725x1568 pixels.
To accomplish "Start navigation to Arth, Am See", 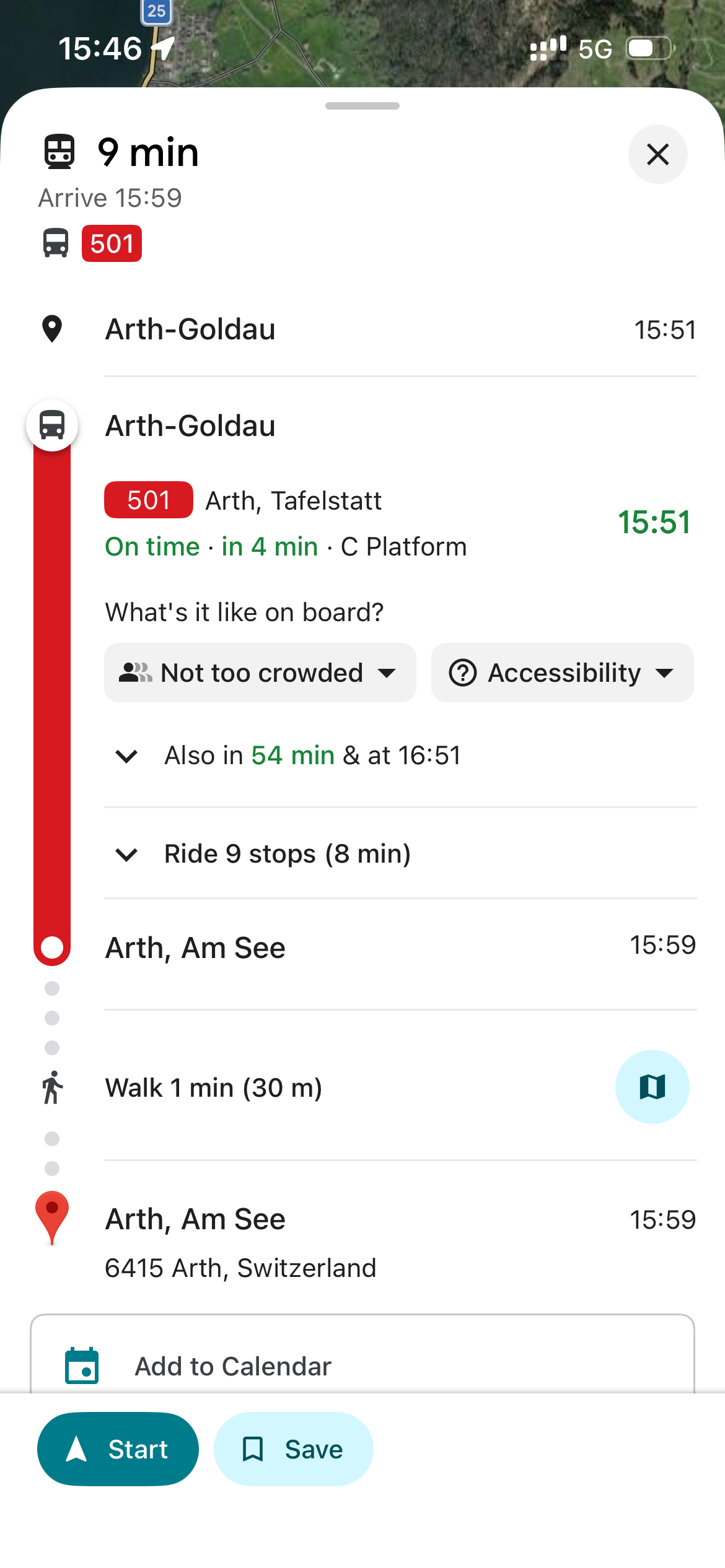I will tap(118, 1449).
